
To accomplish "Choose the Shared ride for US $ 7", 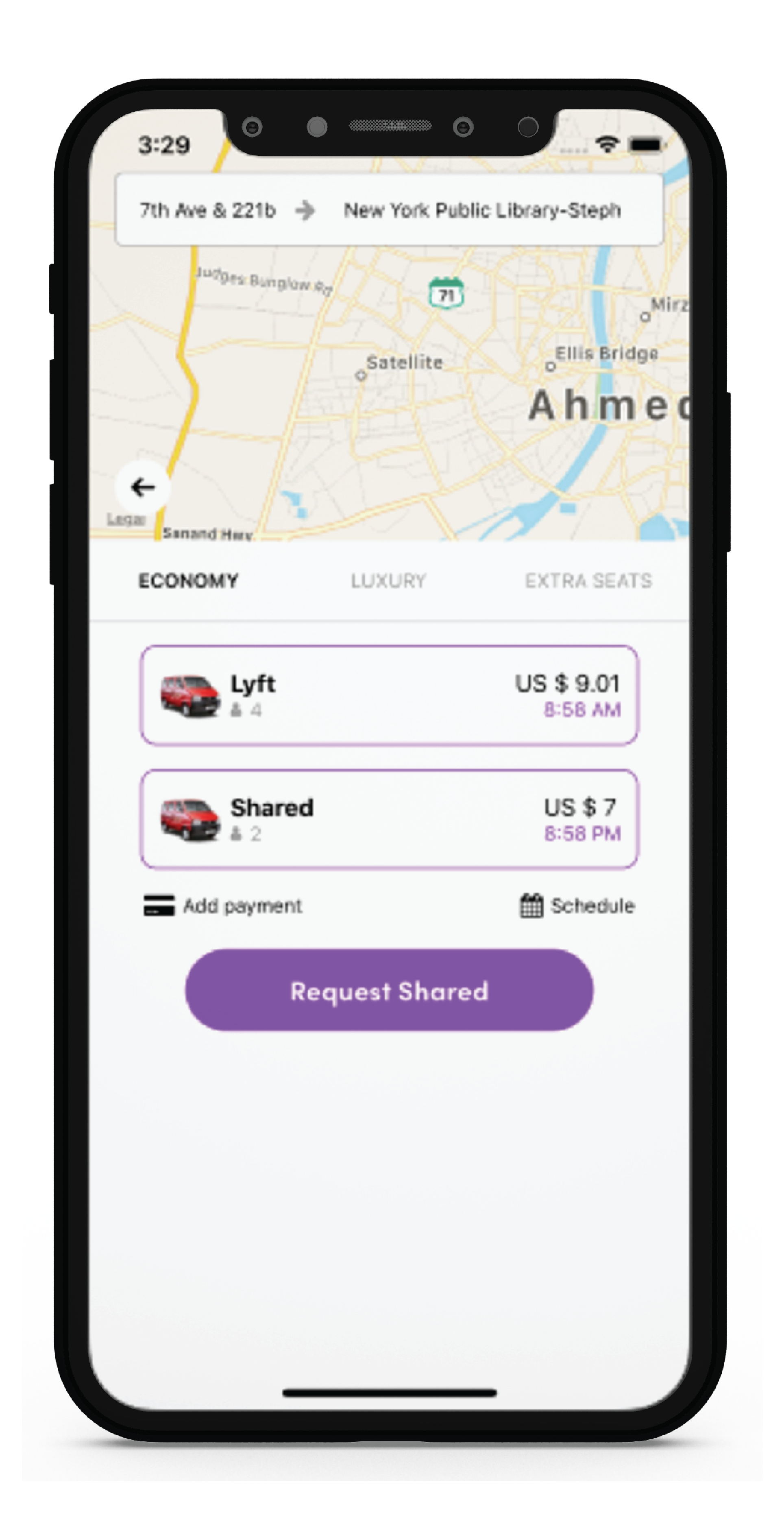I will [x=389, y=819].
